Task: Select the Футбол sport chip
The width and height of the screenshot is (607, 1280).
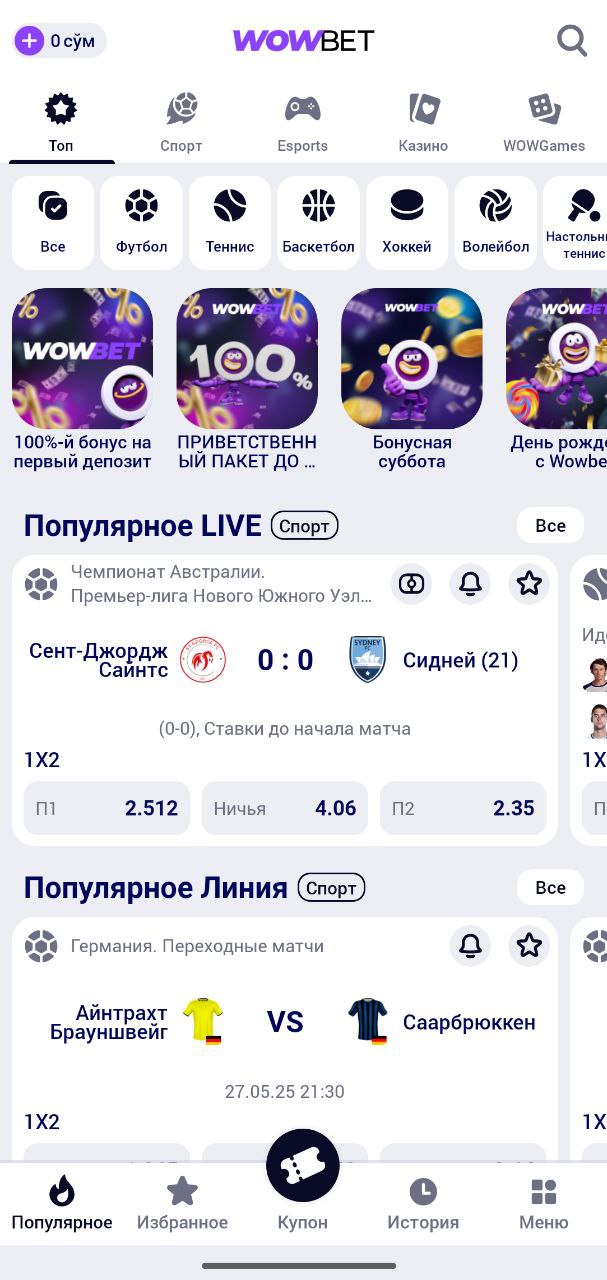Action: point(141,223)
